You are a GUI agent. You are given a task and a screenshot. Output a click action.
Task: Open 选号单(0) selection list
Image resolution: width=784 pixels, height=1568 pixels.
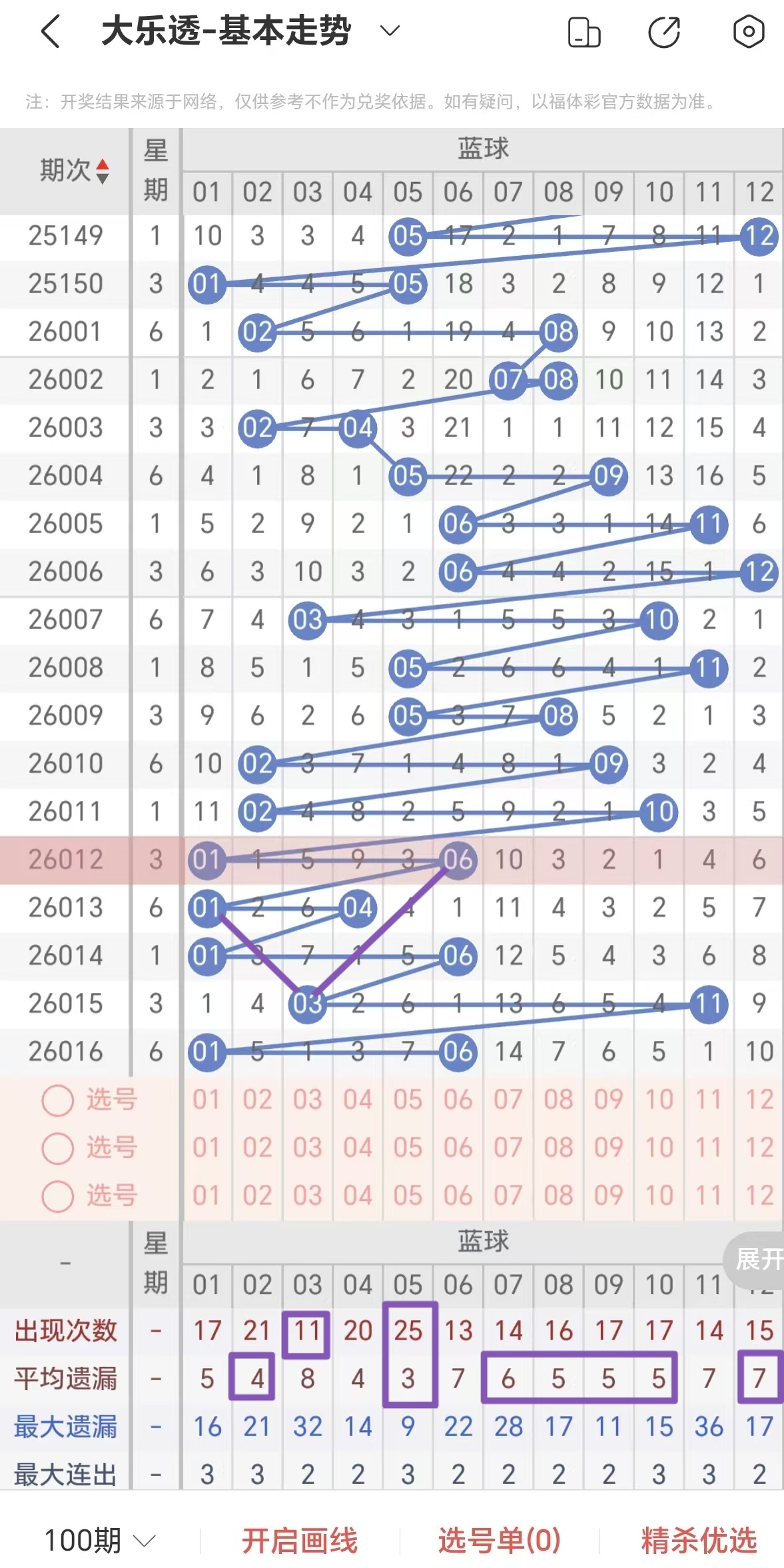[499, 1540]
